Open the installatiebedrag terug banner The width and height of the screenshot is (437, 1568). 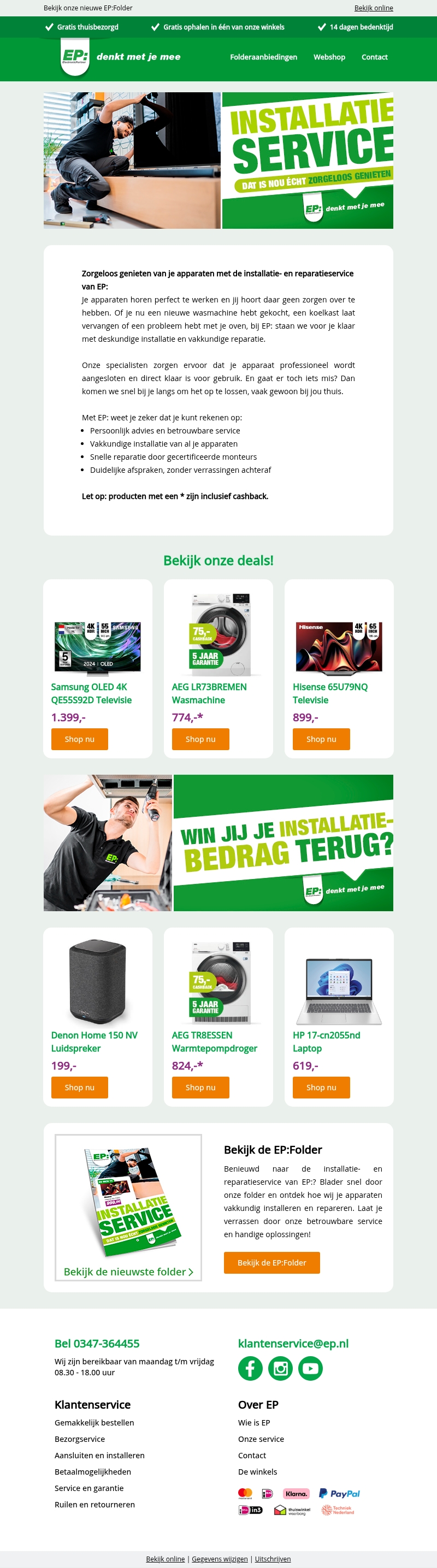(218, 842)
